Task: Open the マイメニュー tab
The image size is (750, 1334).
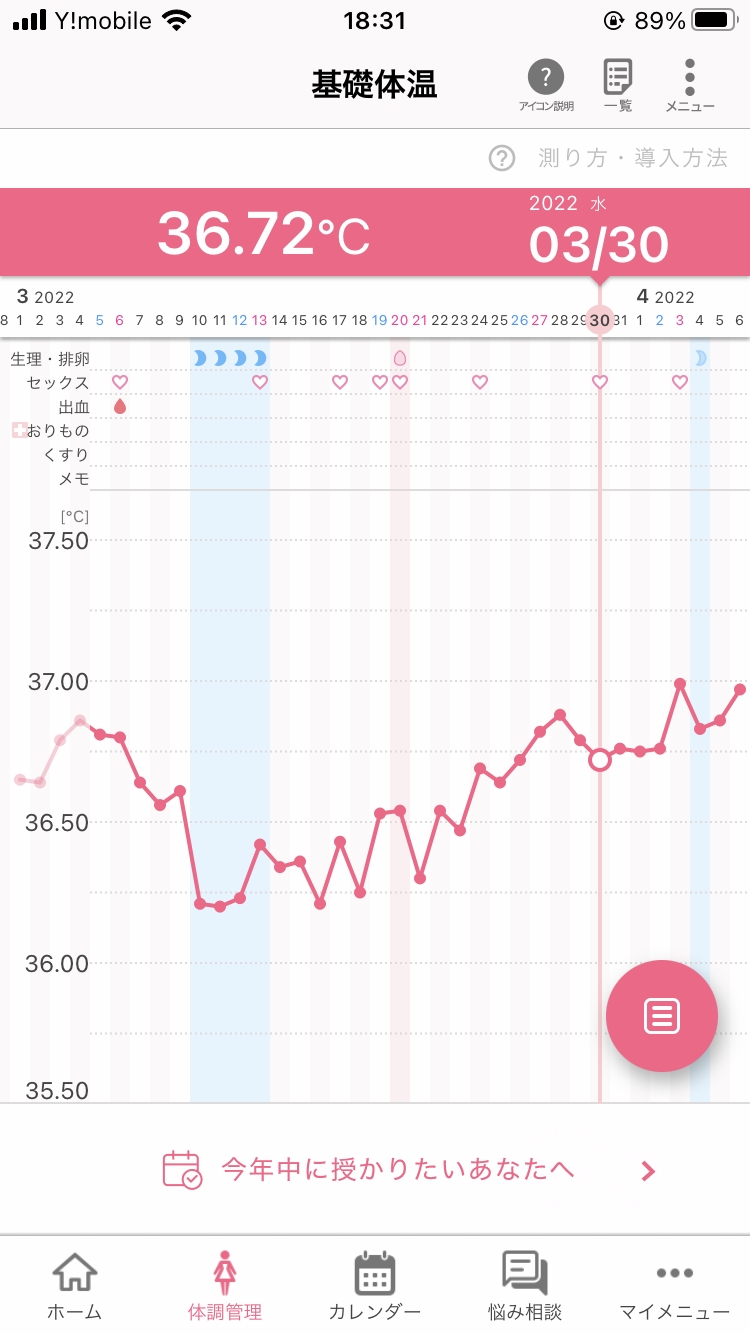Action: point(675,1285)
